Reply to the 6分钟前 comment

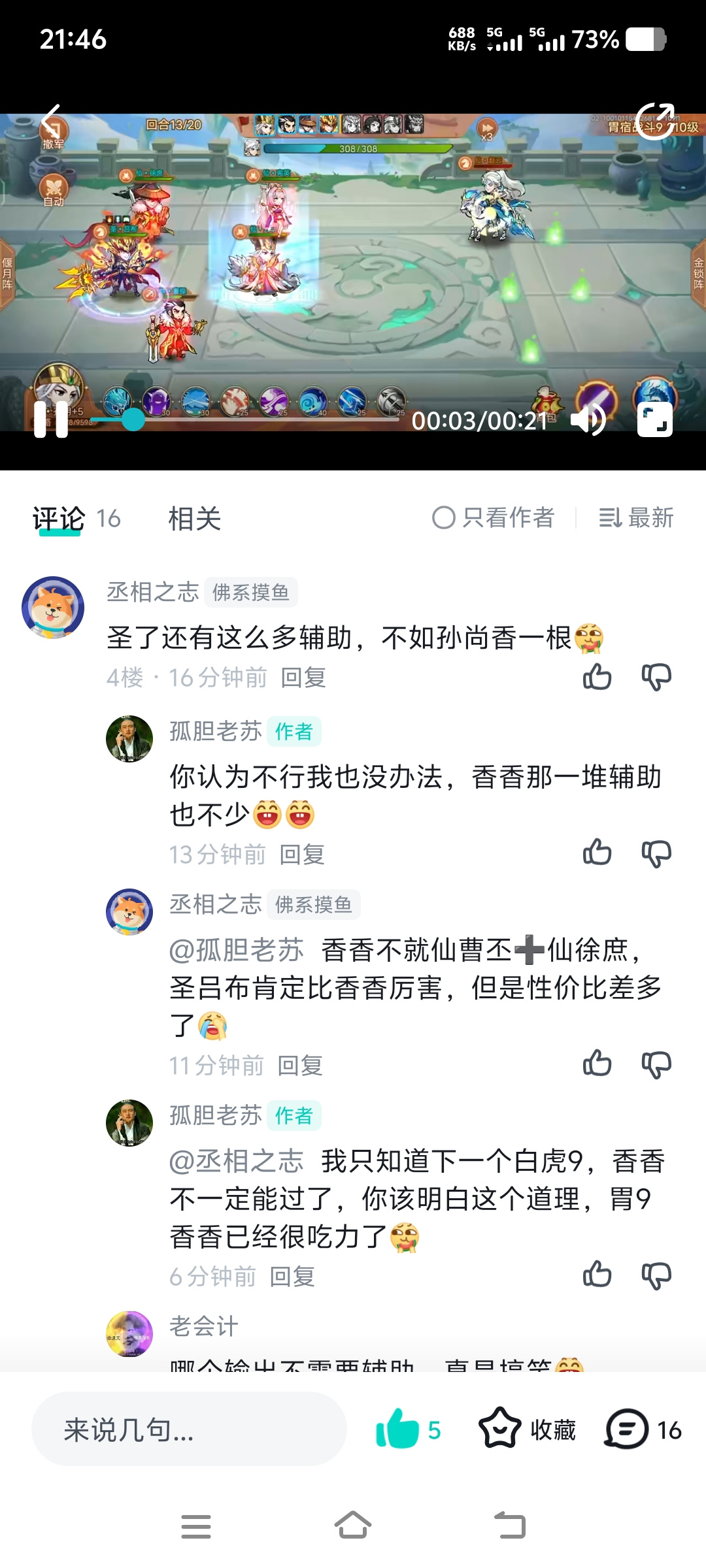tap(292, 1276)
